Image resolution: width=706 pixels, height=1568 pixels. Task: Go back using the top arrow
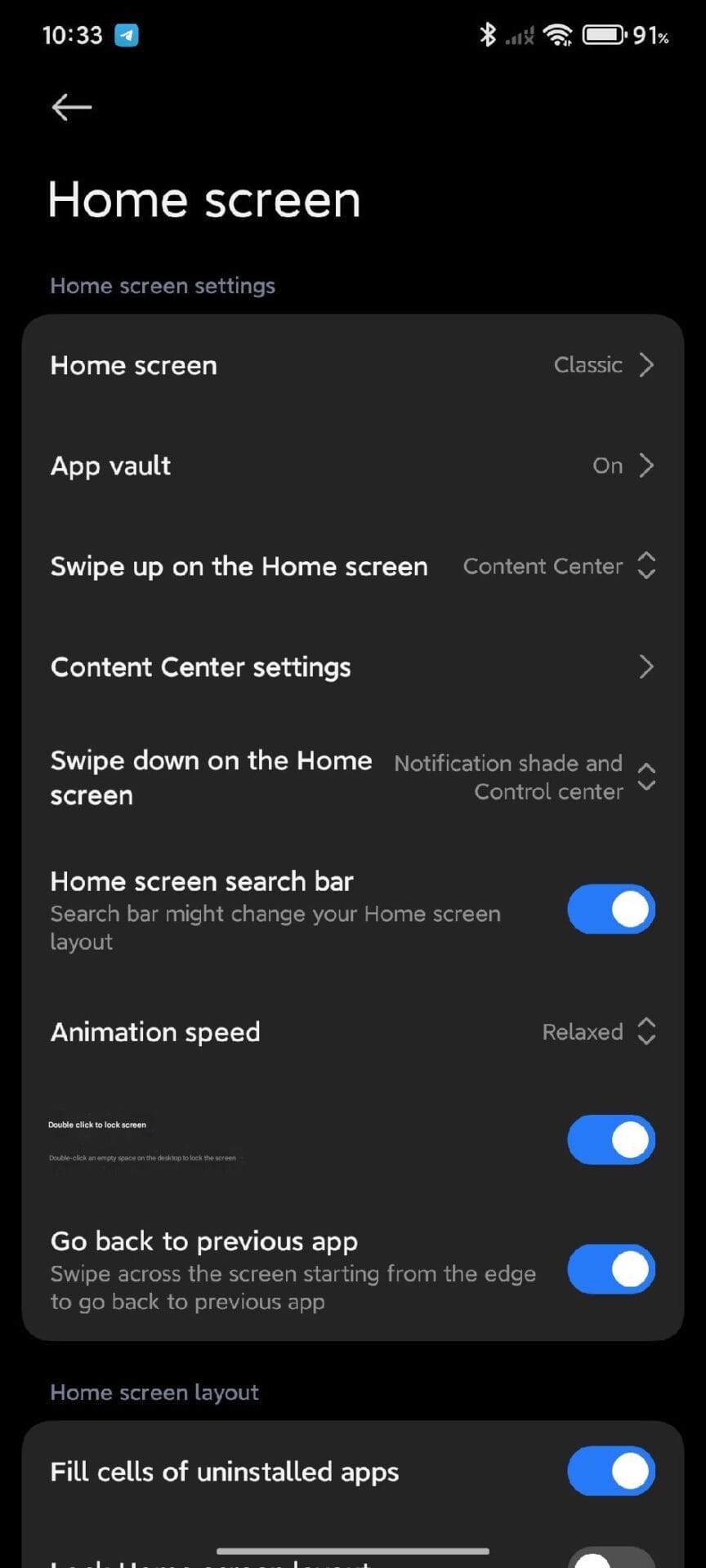point(71,107)
